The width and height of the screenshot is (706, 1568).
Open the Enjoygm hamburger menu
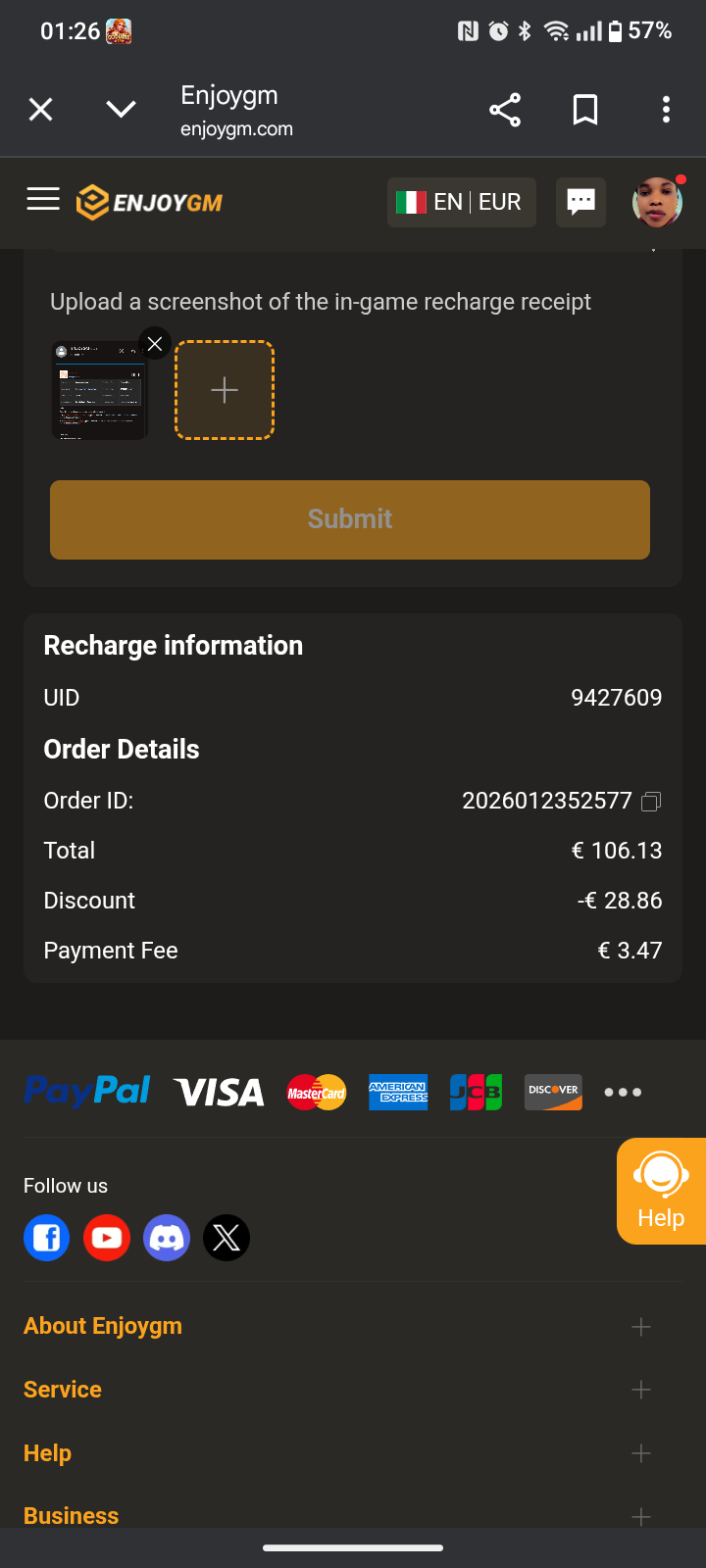43,200
